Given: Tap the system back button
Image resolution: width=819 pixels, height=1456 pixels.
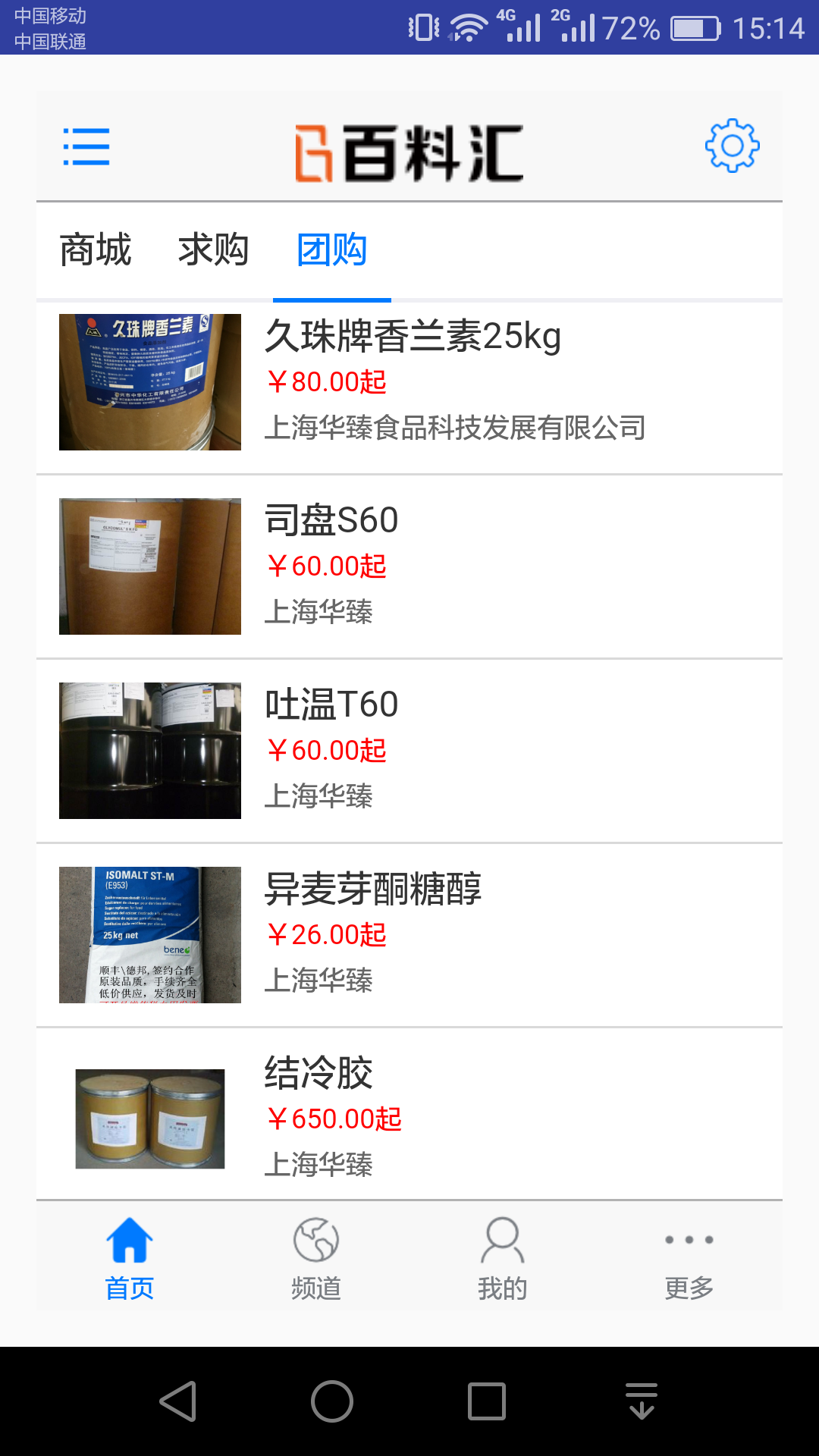Looking at the screenshot, I should [179, 1401].
